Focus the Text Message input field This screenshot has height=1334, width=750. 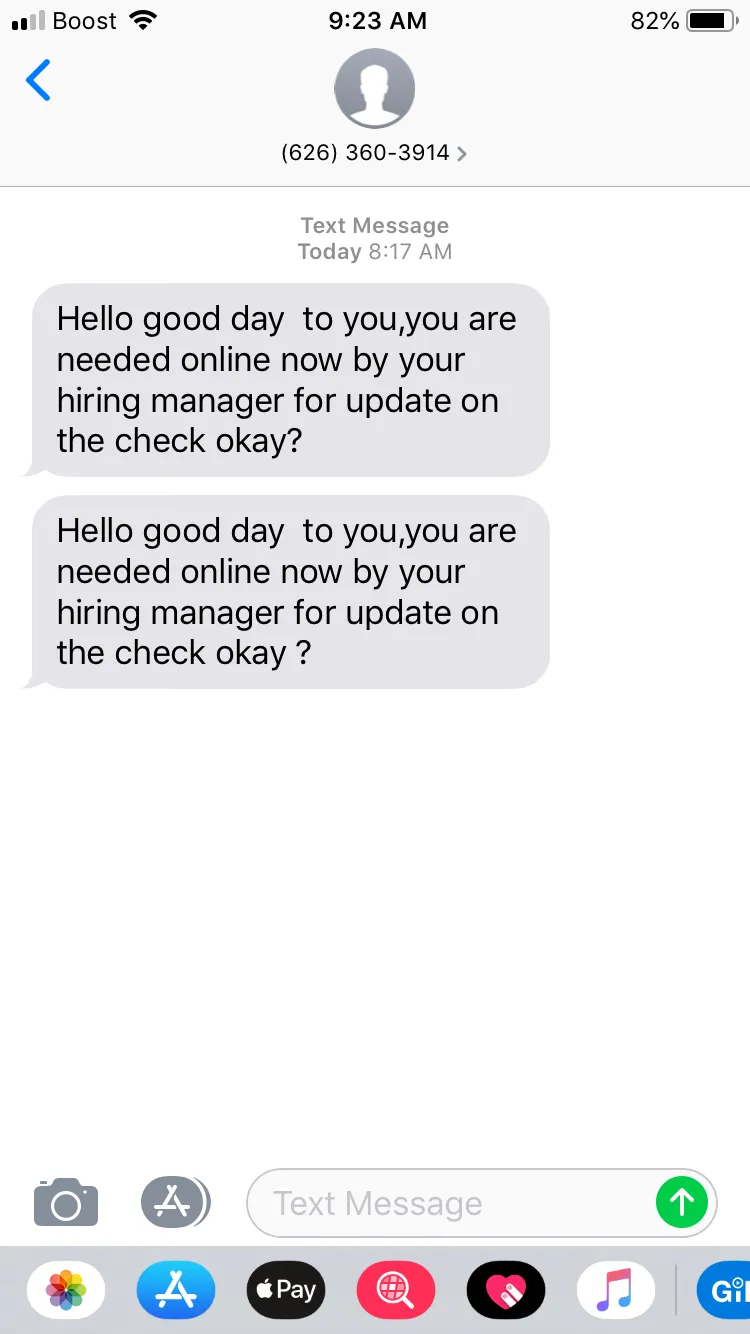[450, 1203]
